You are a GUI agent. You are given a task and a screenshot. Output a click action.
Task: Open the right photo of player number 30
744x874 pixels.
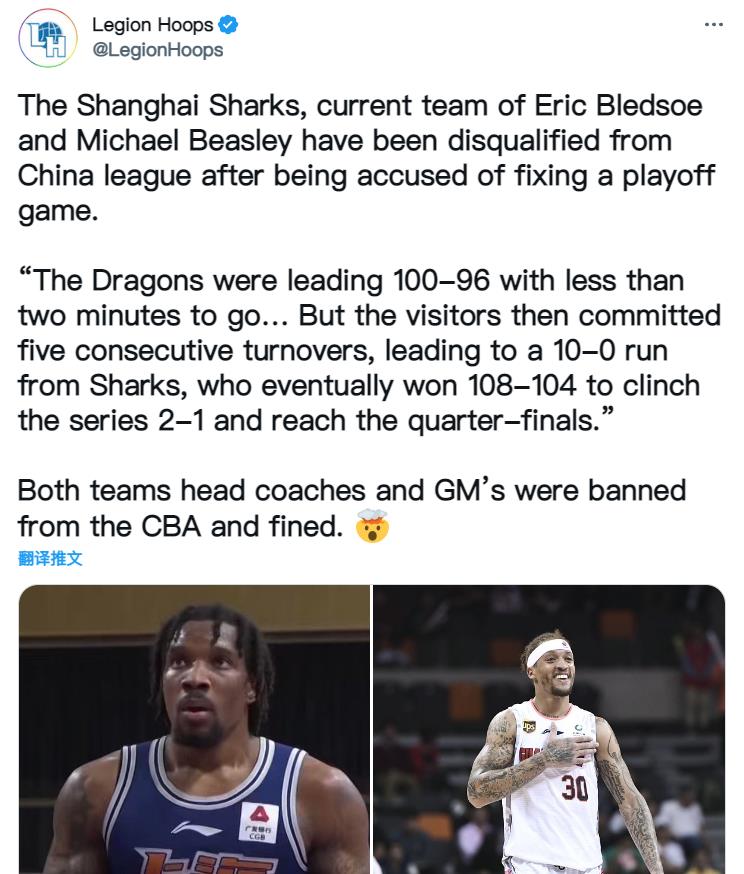(x=549, y=730)
